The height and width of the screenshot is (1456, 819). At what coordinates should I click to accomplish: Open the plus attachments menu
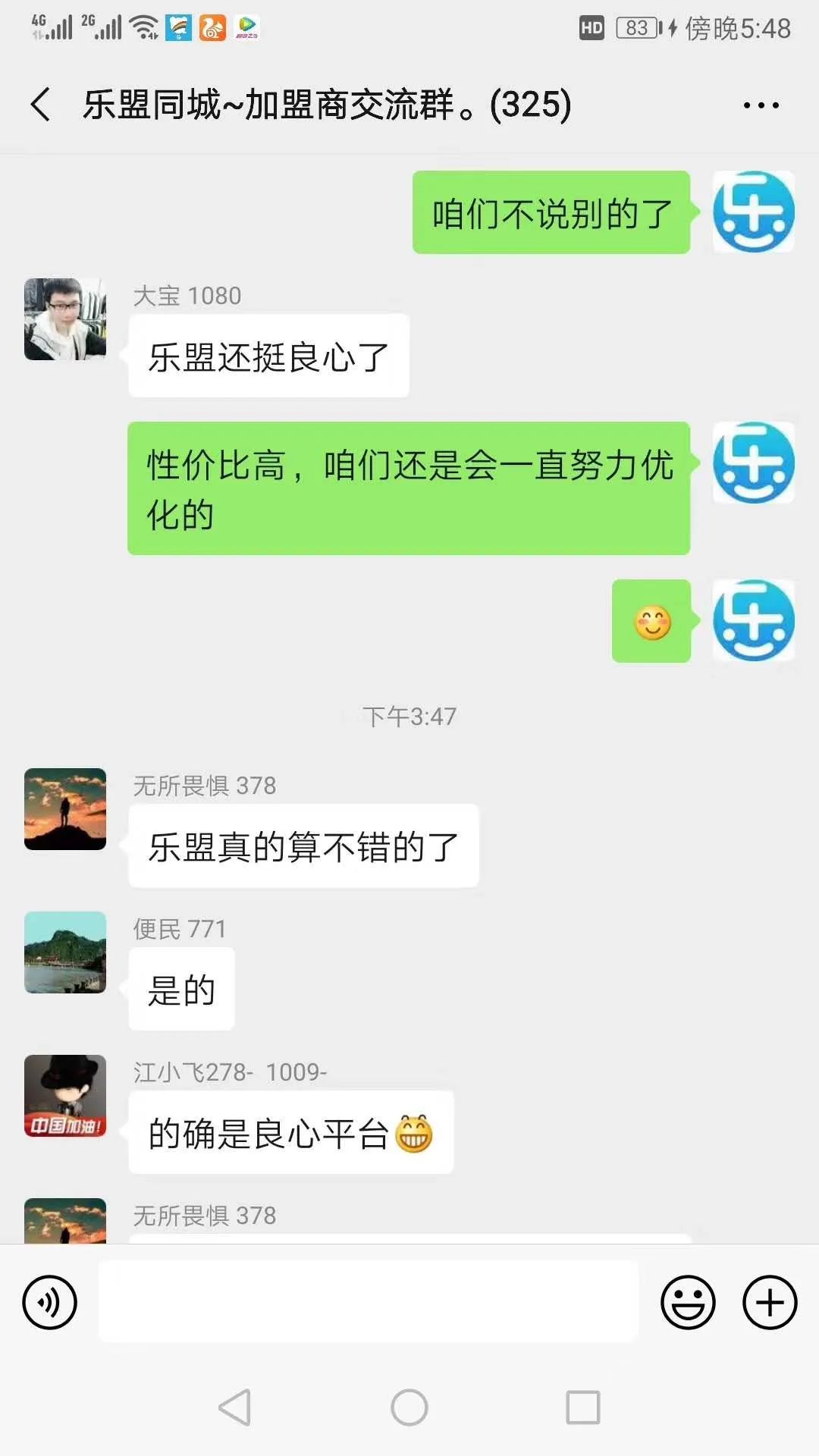(769, 1303)
